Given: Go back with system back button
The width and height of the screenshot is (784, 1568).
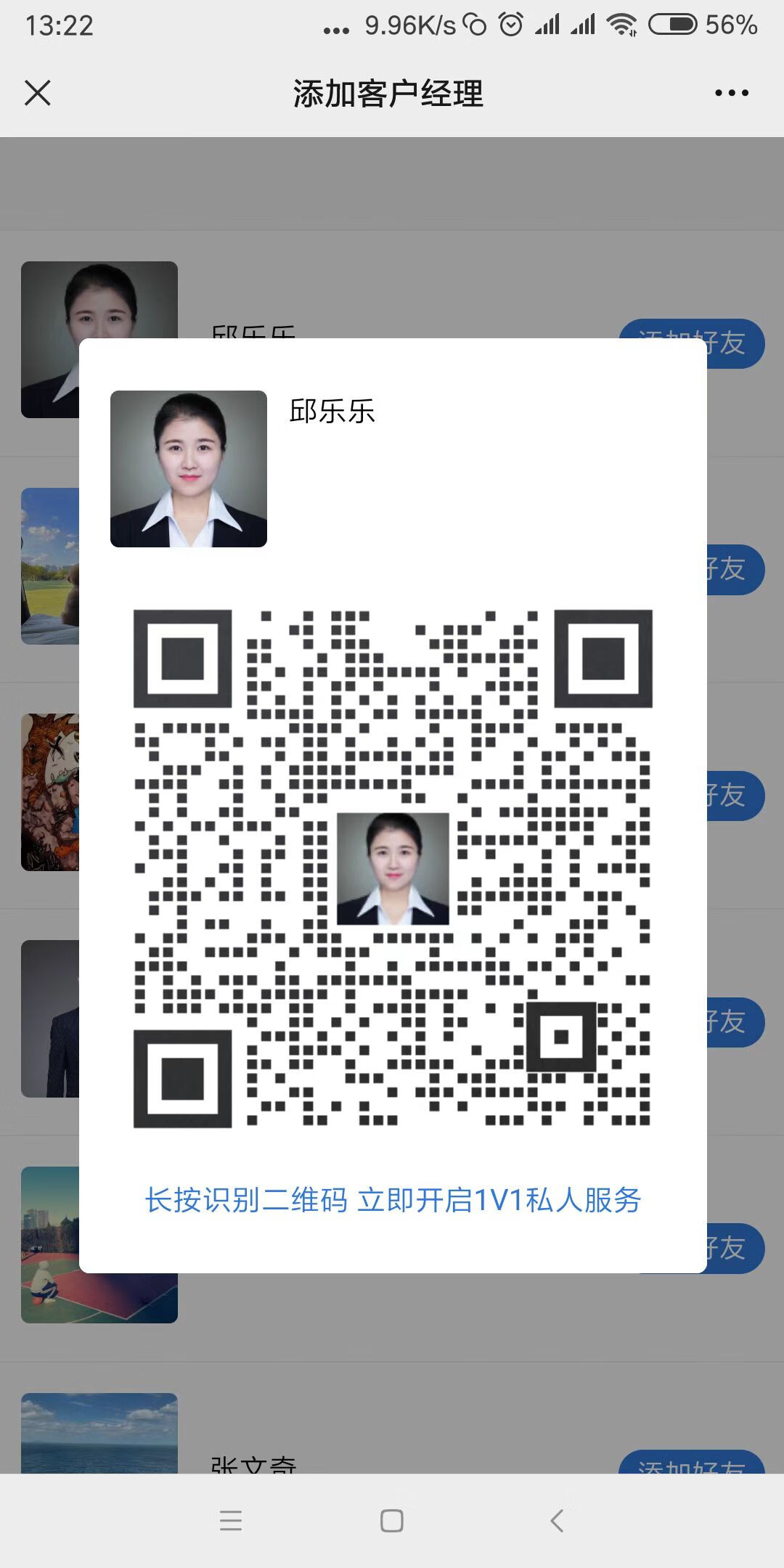Looking at the screenshot, I should pos(557,1520).
